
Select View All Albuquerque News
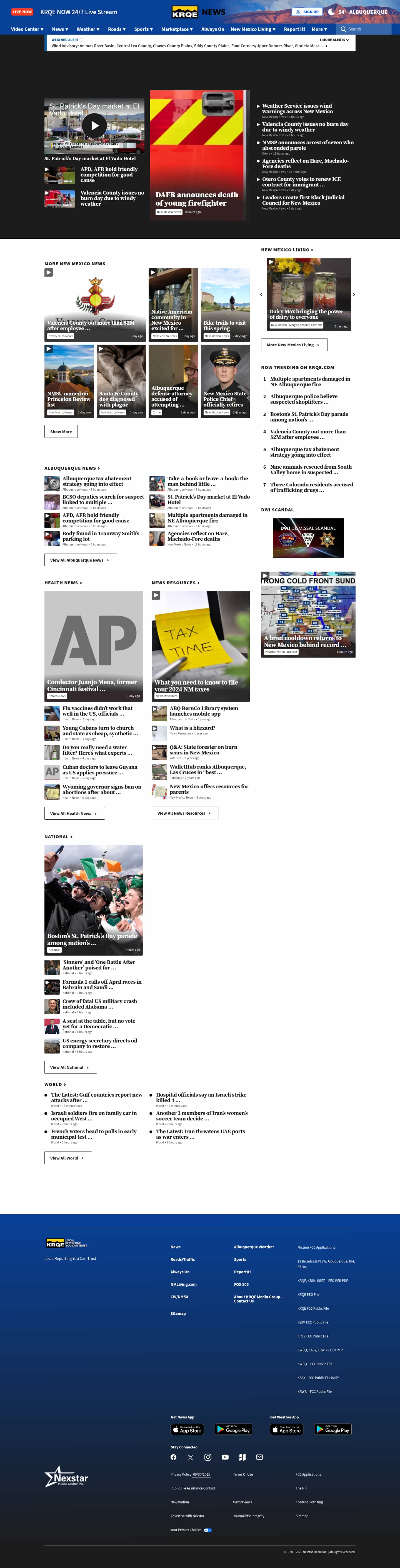pyautogui.click(x=81, y=559)
